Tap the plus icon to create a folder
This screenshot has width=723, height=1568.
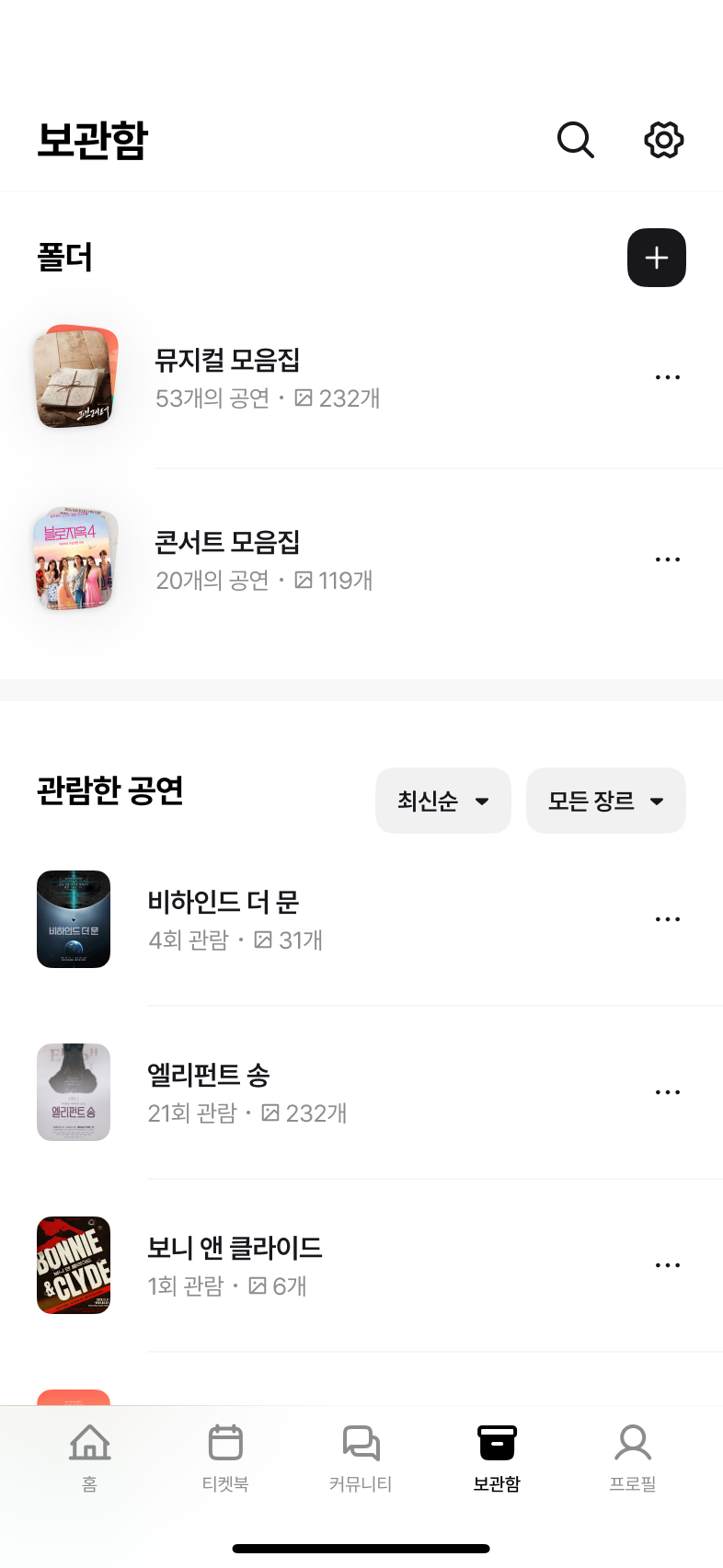click(656, 258)
